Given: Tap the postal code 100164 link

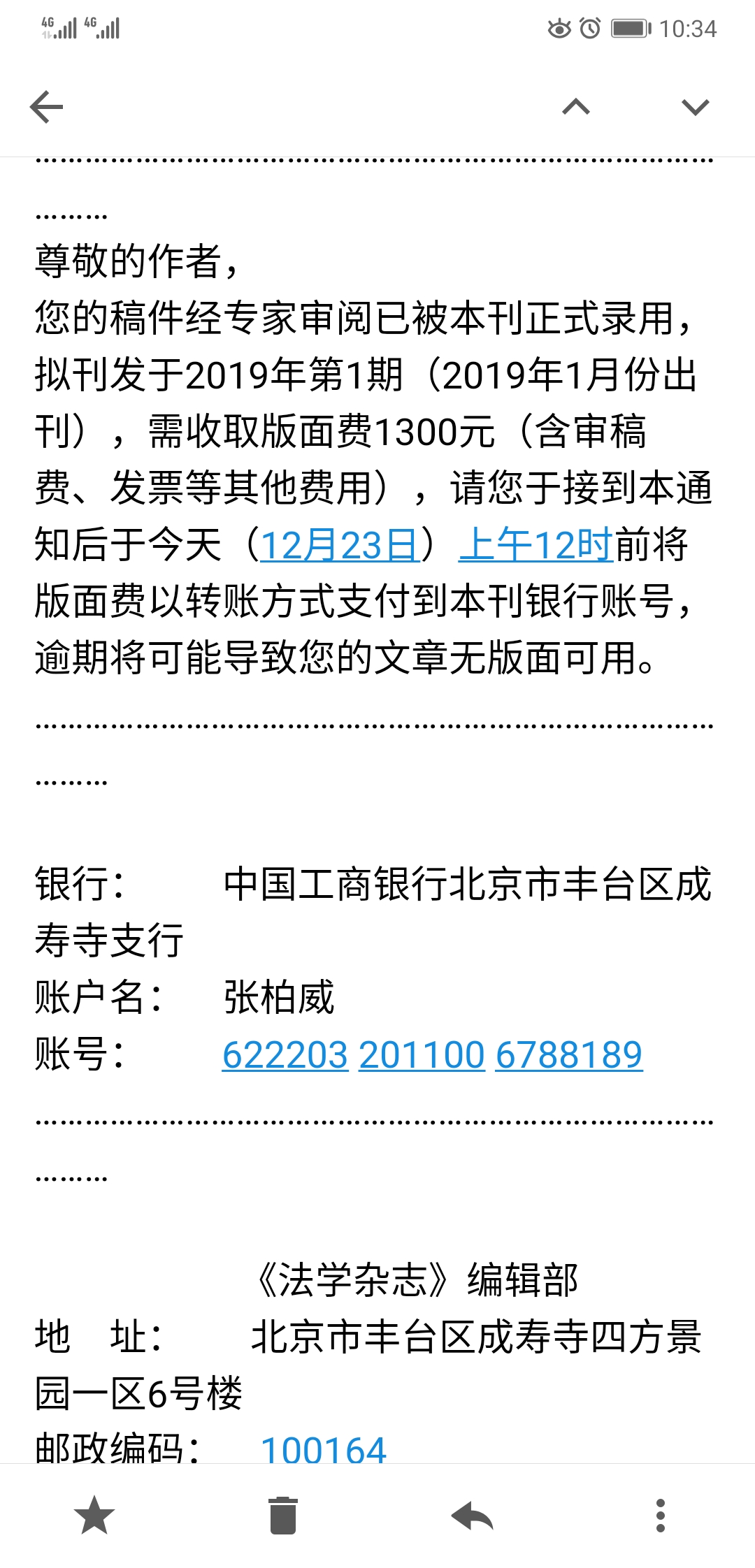Looking at the screenshot, I should coord(323,1449).
